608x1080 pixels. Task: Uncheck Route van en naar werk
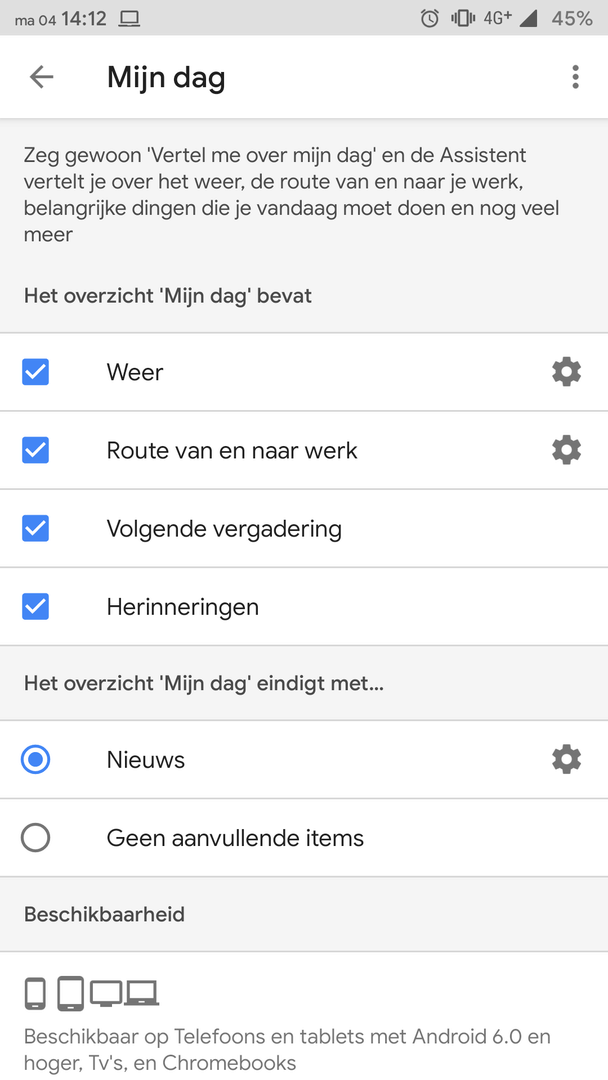(x=36, y=450)
